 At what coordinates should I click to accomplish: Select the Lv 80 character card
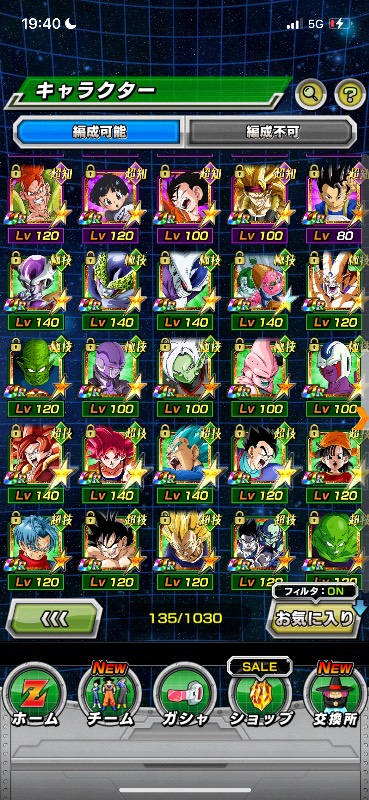pos(335,204)
